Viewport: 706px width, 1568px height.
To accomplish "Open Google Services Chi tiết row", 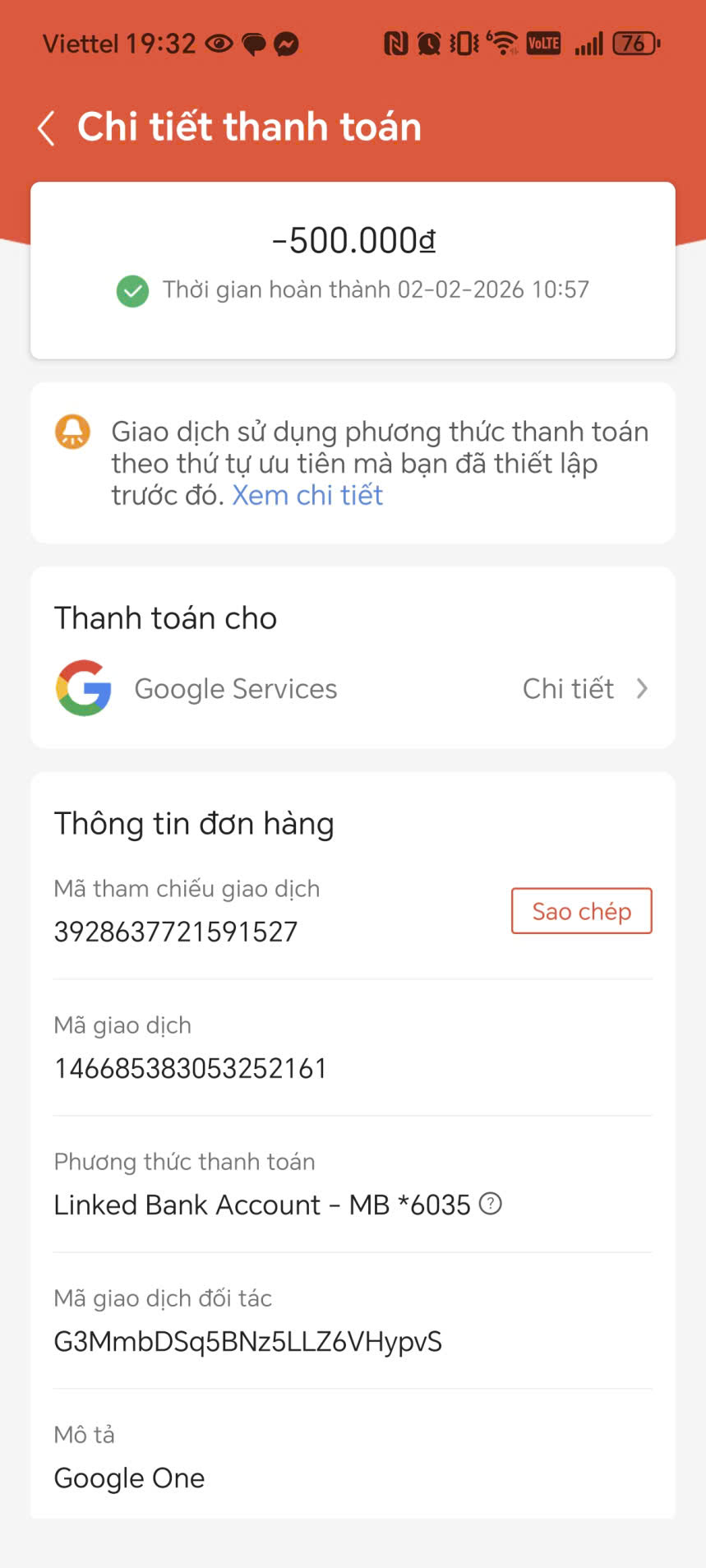I will 353,689.
